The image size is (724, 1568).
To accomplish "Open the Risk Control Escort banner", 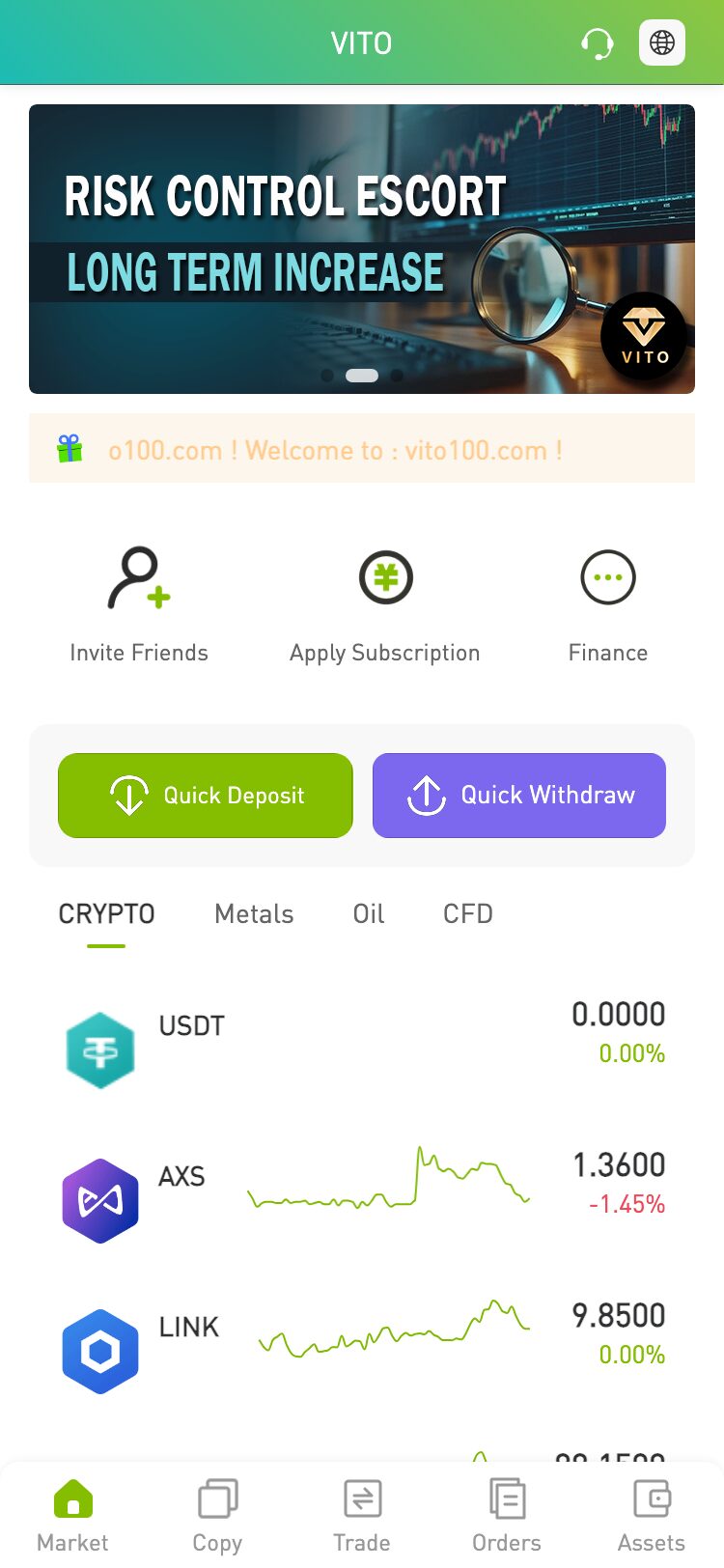I will [x=362, y=249].
